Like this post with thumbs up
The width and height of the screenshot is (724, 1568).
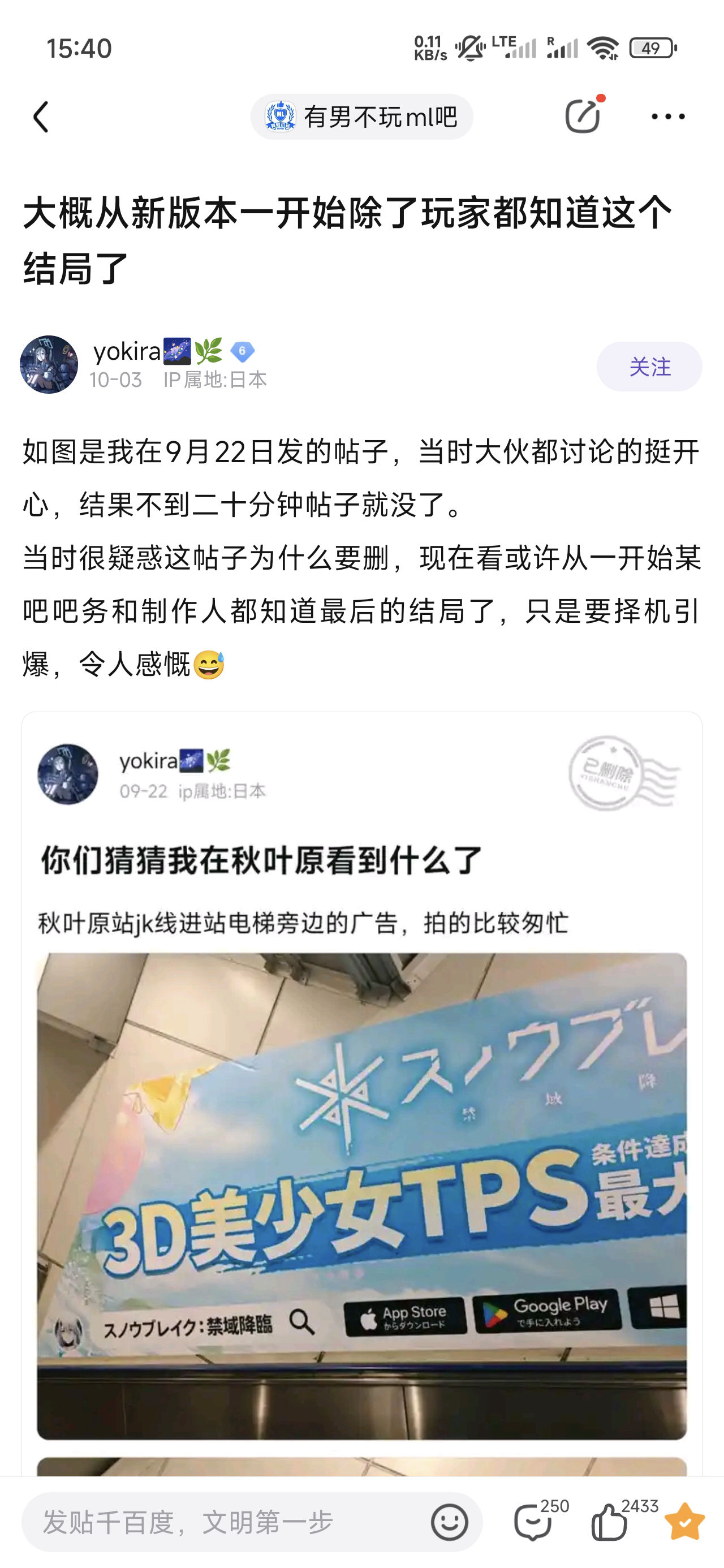pos(609,1522)
